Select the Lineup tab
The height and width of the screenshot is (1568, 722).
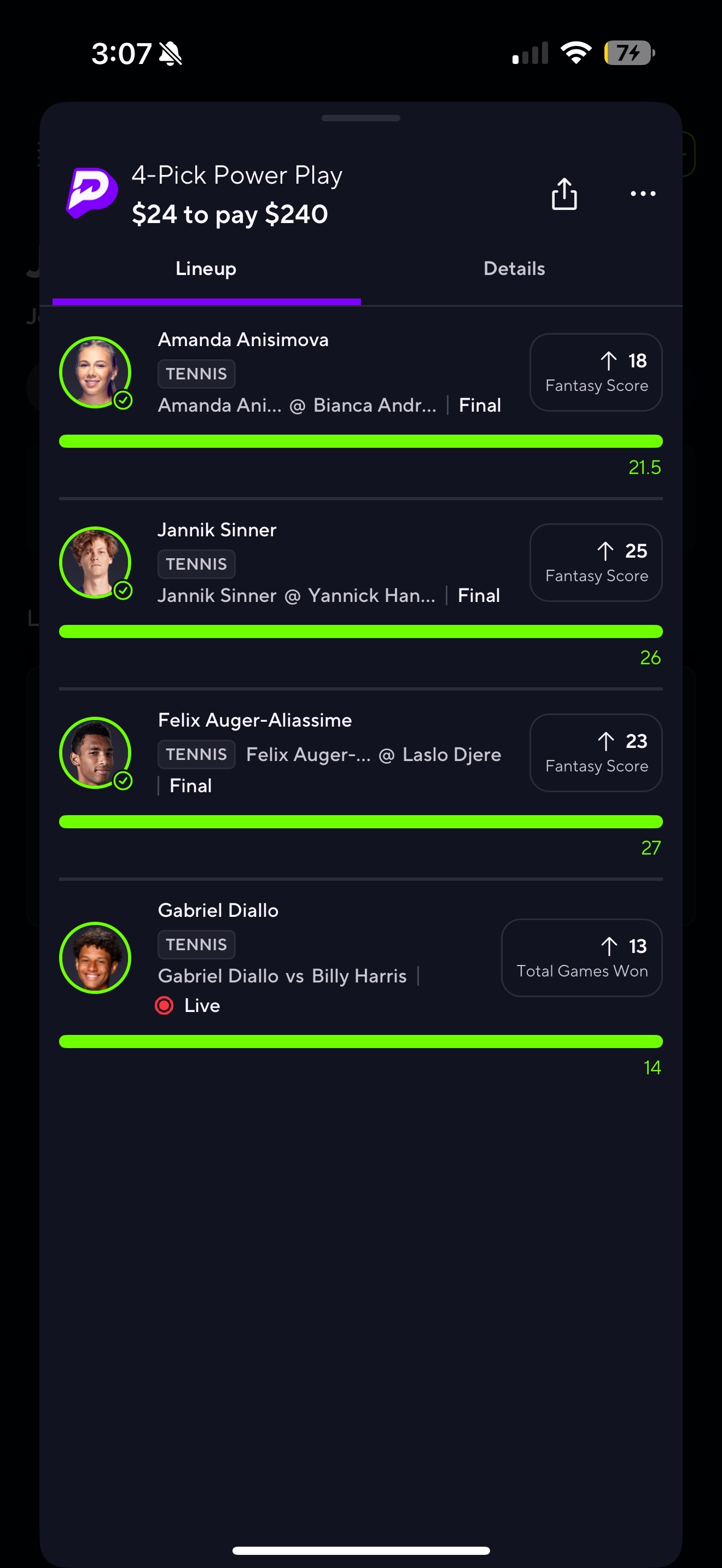tap(206, 269)
